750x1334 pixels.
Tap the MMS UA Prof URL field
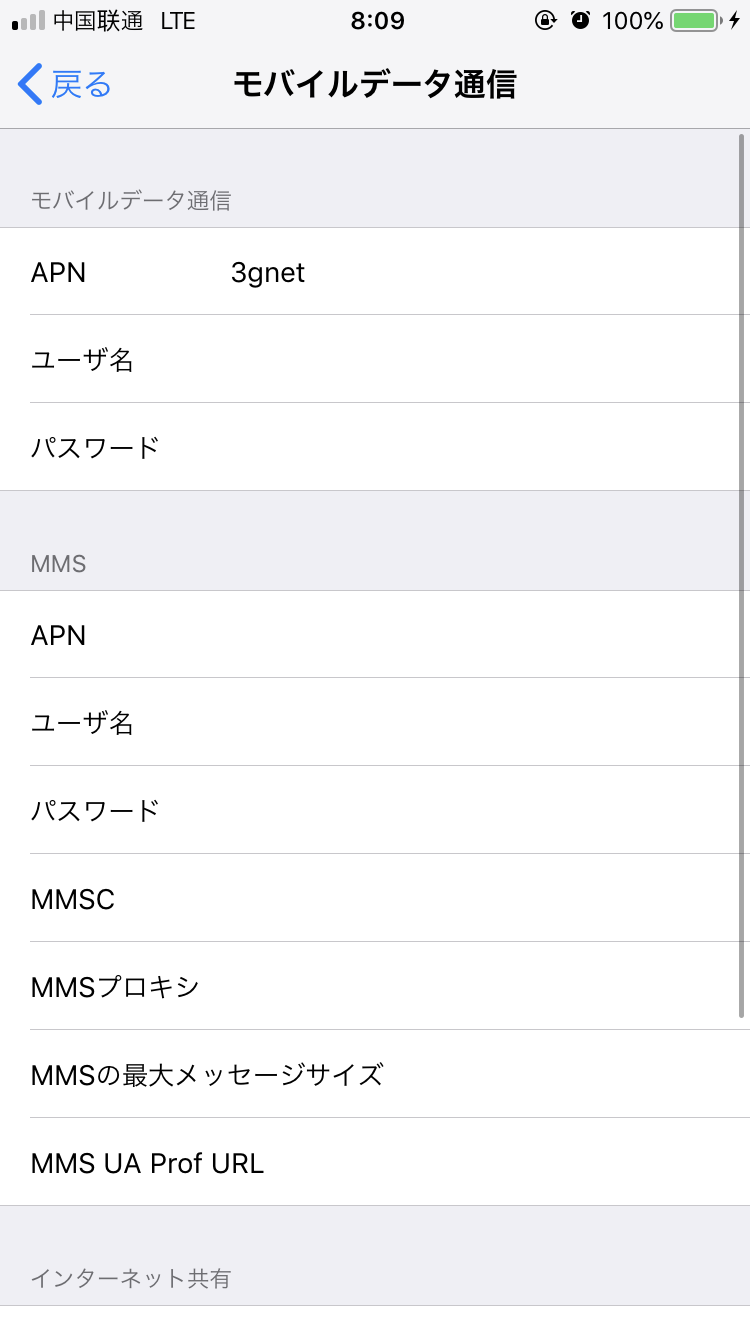pyautogui.click(x=375, y=1162)
